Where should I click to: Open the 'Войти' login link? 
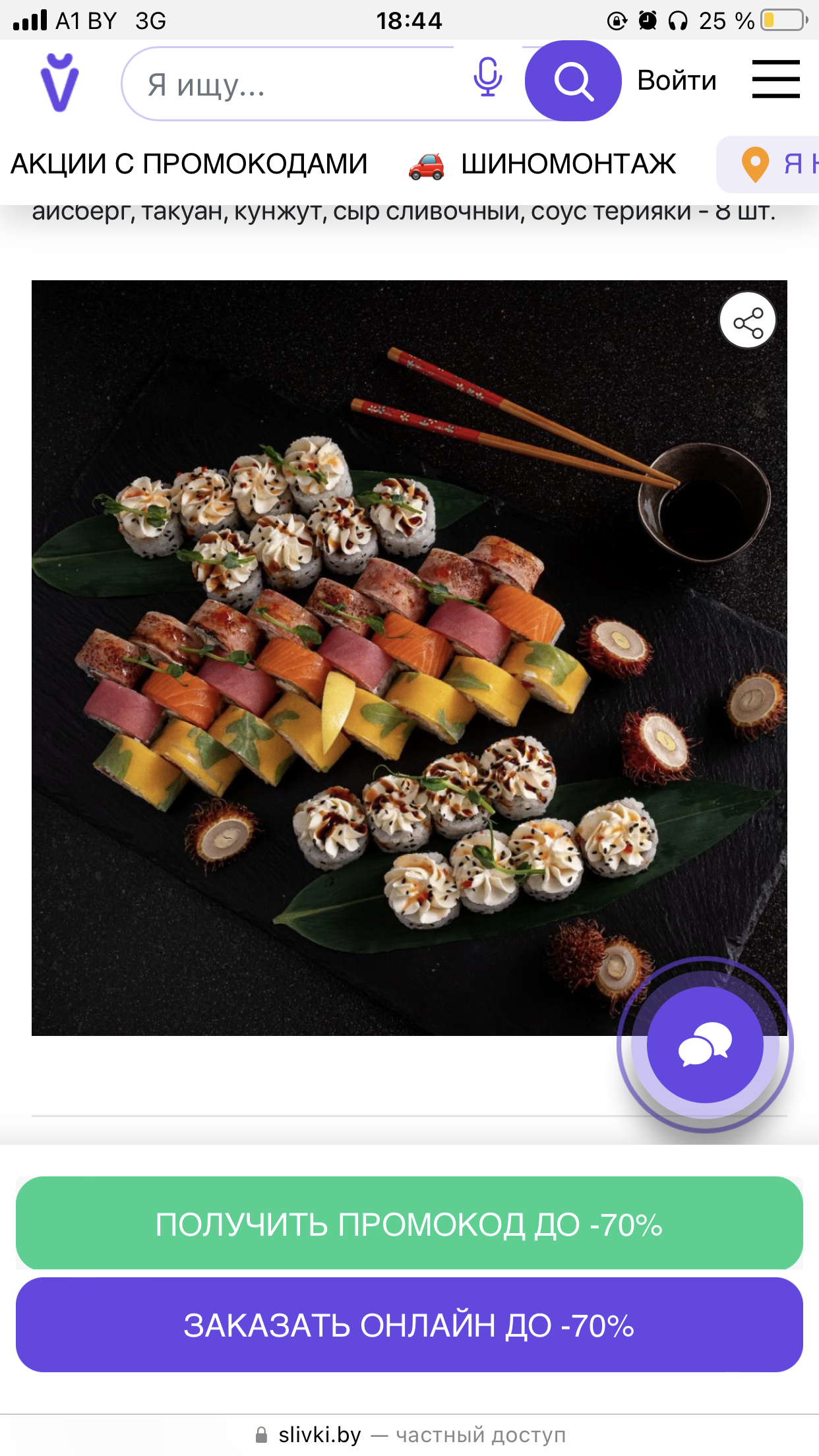(677, 80)
